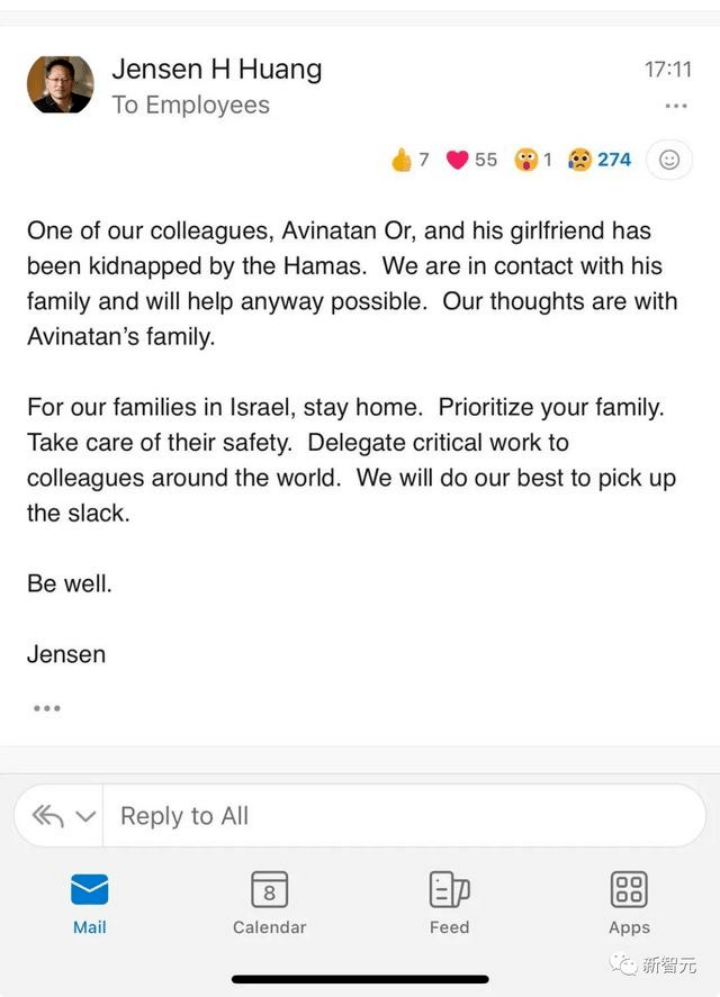This screenshot has width=720, height=997.
Task: Open the Apps tab
Action: [629, 902]
